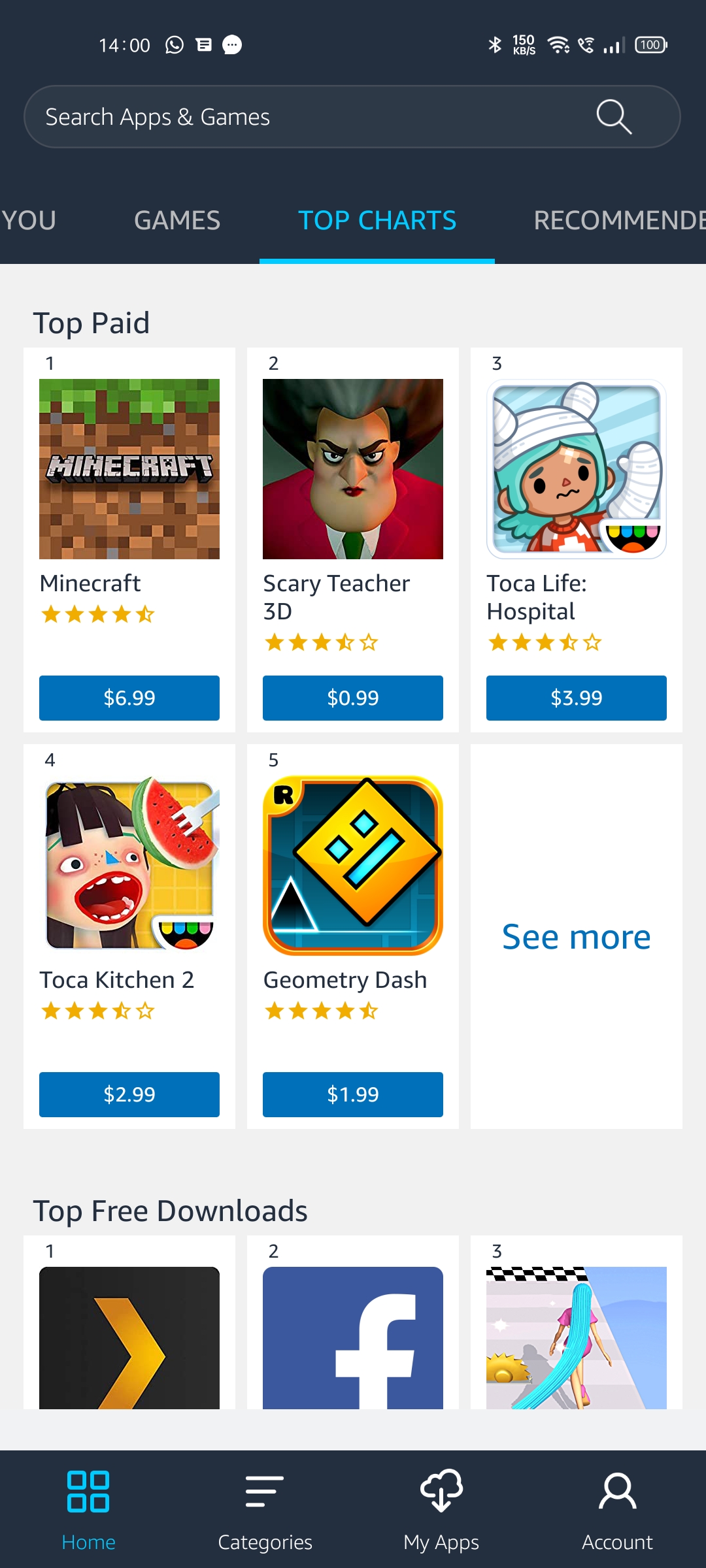View Toca Life: Hospital details
This screenshot has height=1568, width=706.
[577, 469]
